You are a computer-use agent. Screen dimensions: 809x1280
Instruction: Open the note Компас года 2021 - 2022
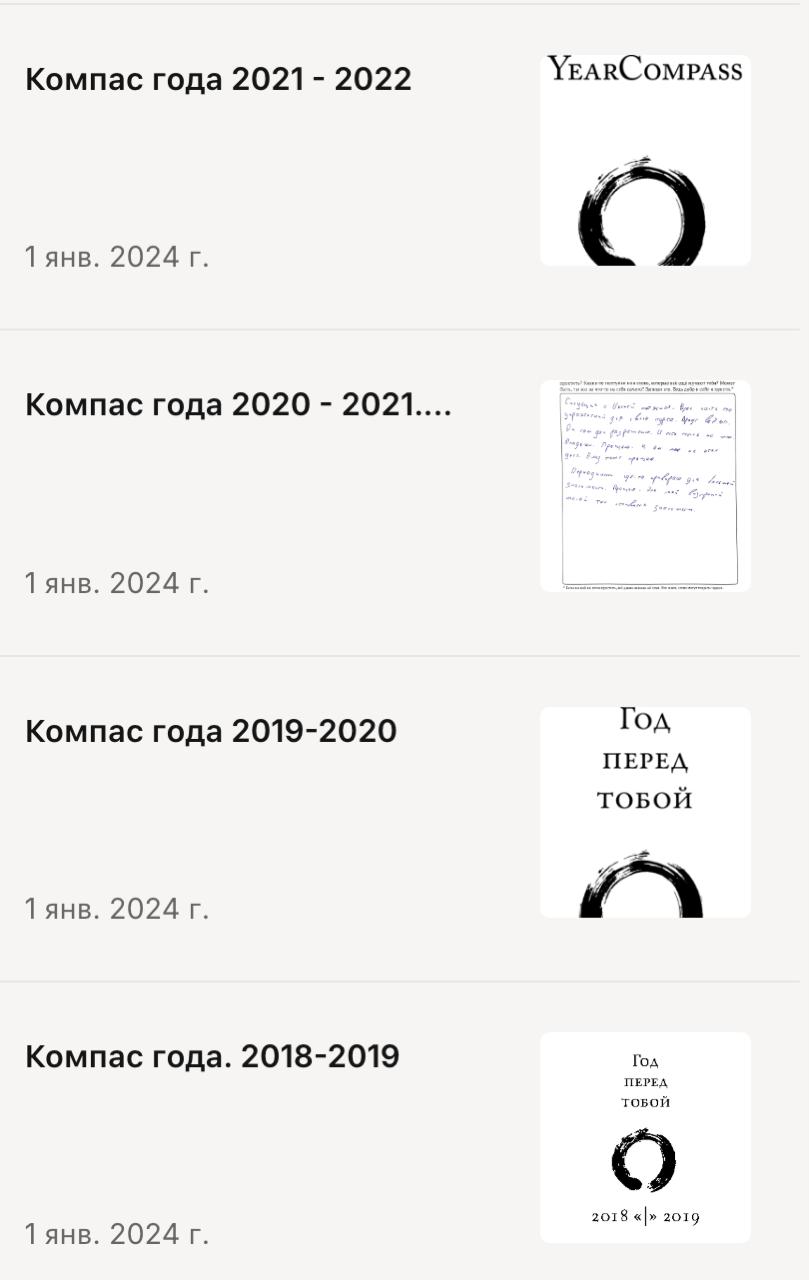point(218,80)
